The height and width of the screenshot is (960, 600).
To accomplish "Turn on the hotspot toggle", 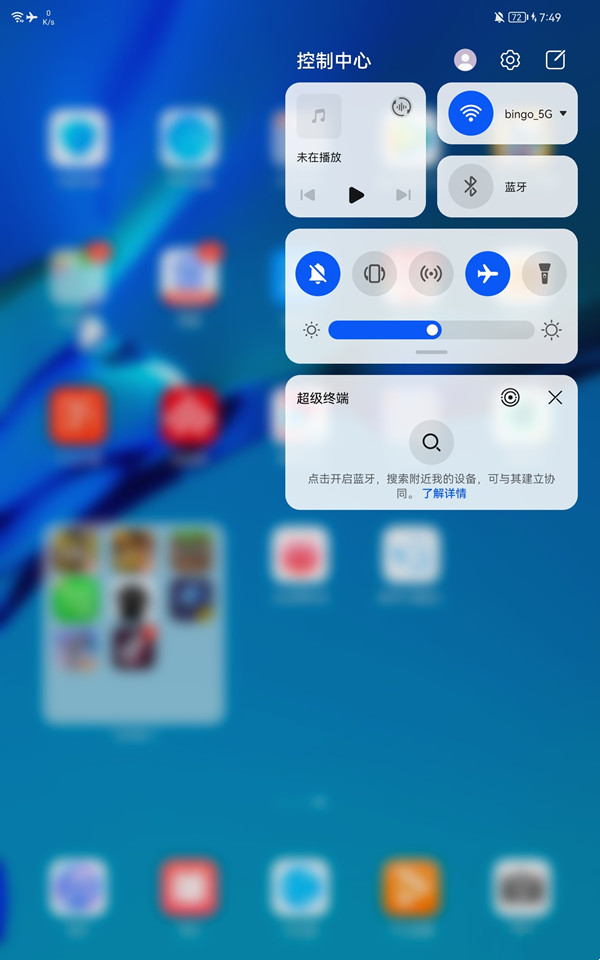I will [x=431, y=273].
